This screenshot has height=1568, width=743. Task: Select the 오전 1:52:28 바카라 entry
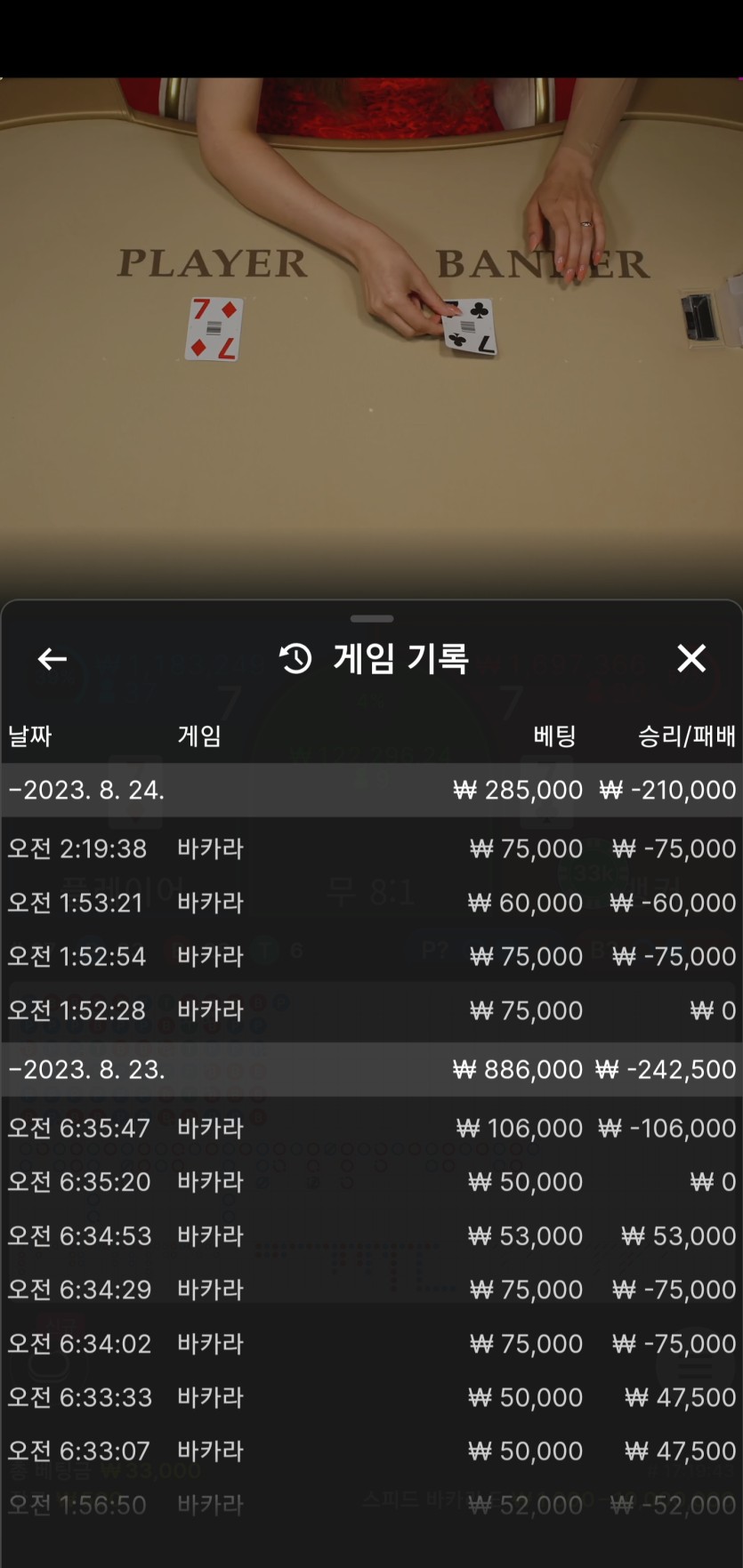(x=372, y=1010)
